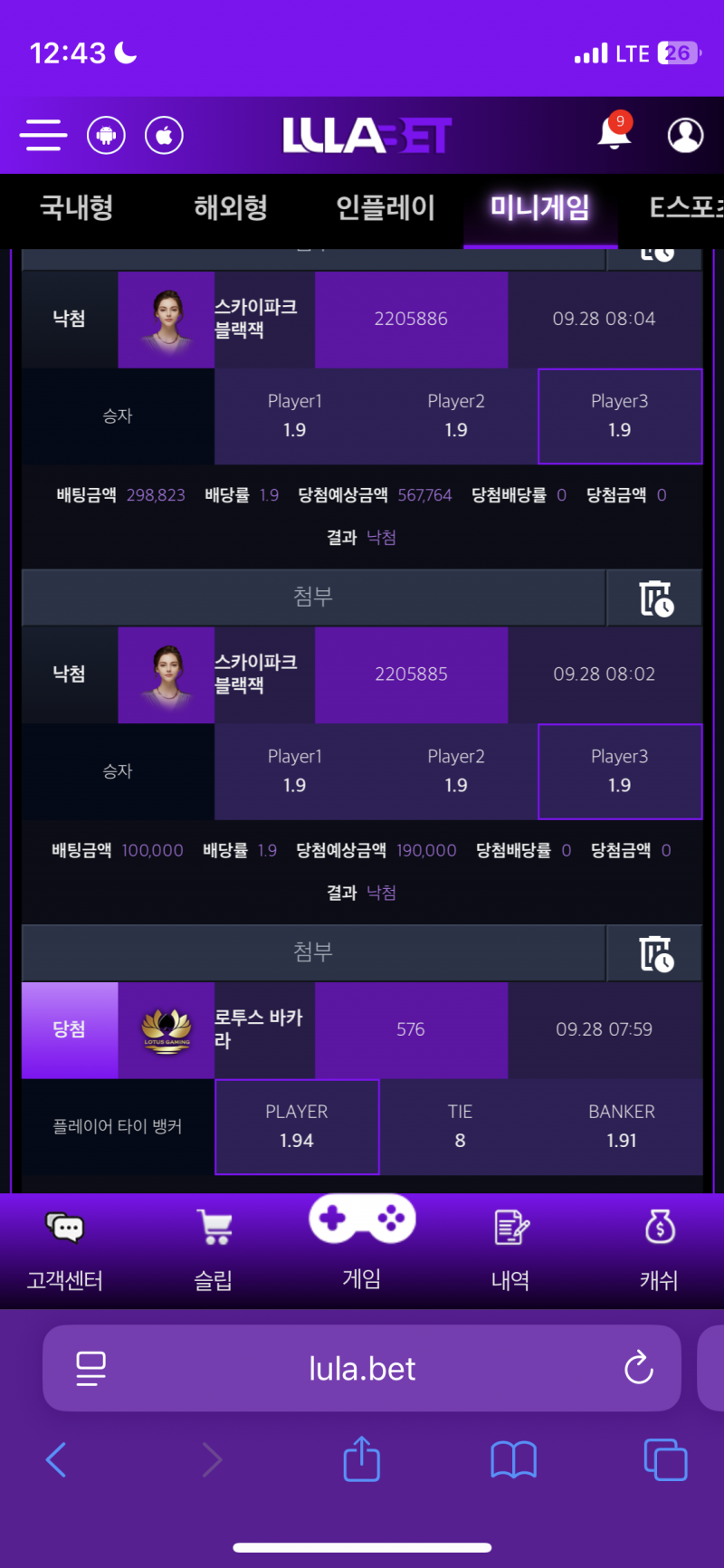Open the user profile icon
The image size is (724, 1568).
(x=685, y=135)
